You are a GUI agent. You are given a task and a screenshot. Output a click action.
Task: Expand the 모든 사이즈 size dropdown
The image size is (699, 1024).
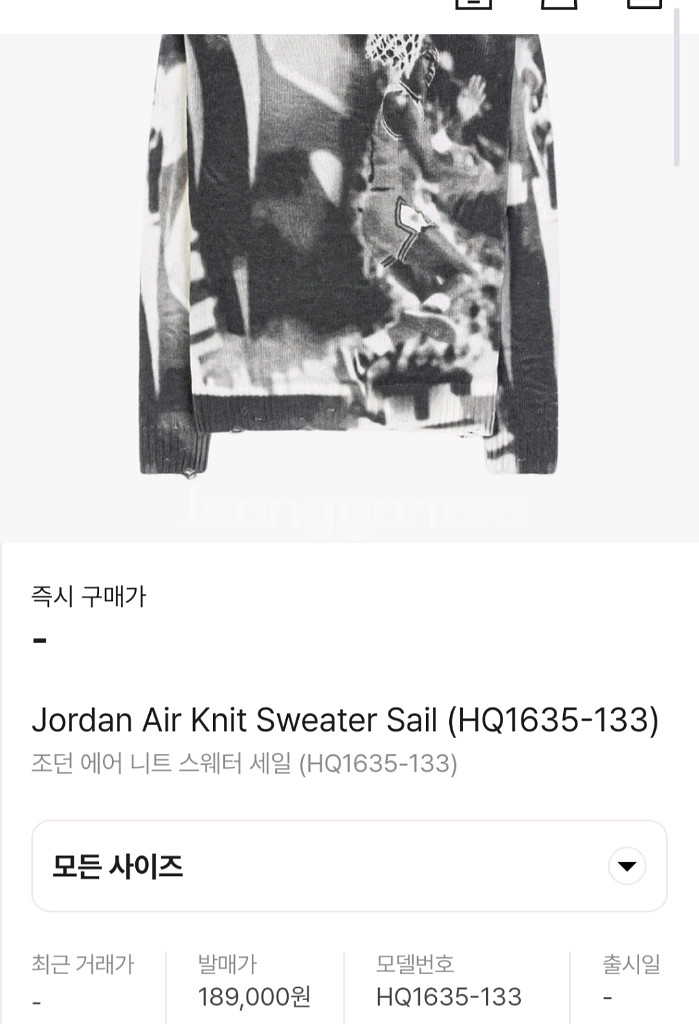626,866
